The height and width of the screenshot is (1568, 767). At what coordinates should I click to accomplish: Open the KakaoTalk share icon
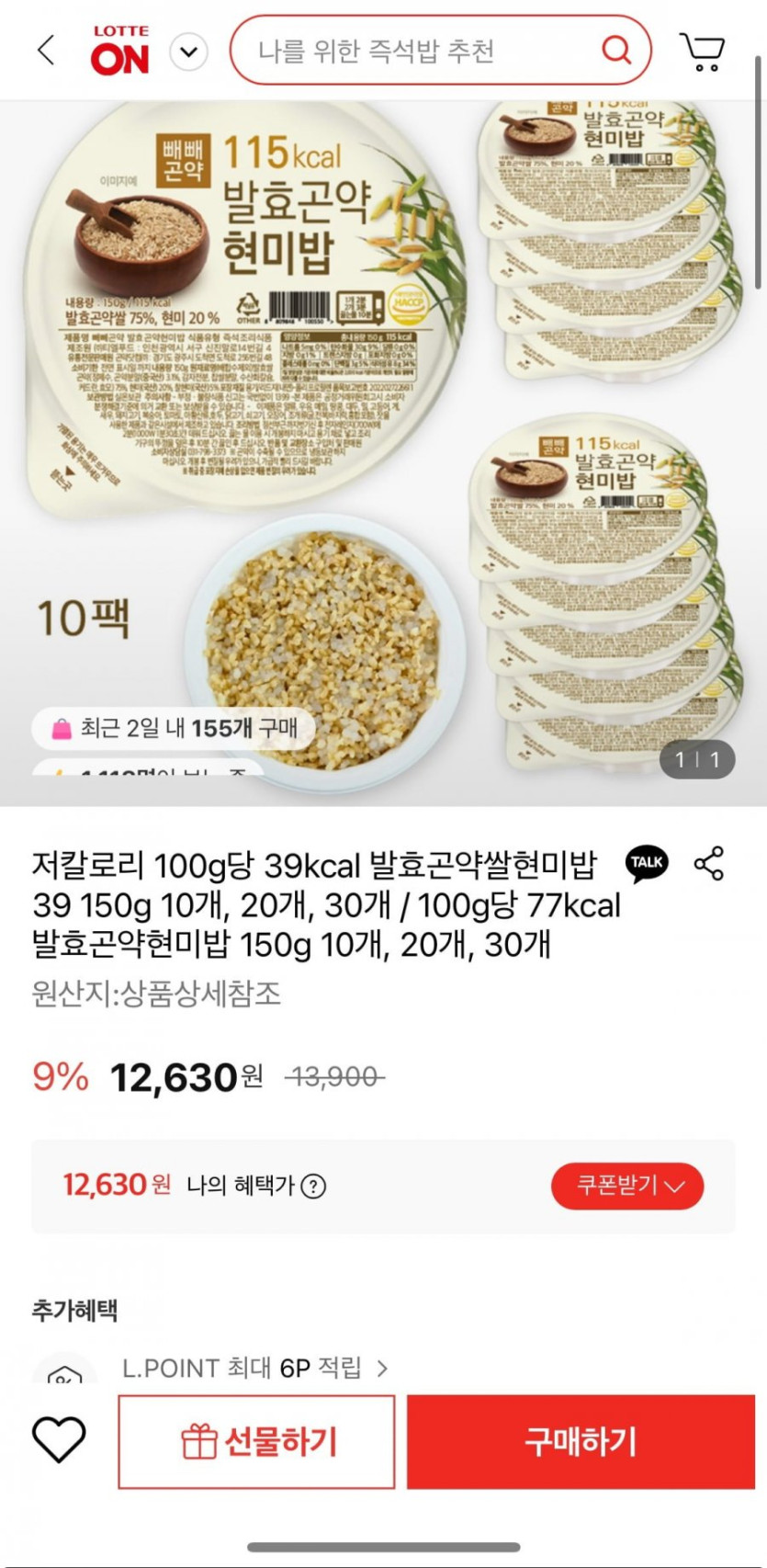(647, 863)
